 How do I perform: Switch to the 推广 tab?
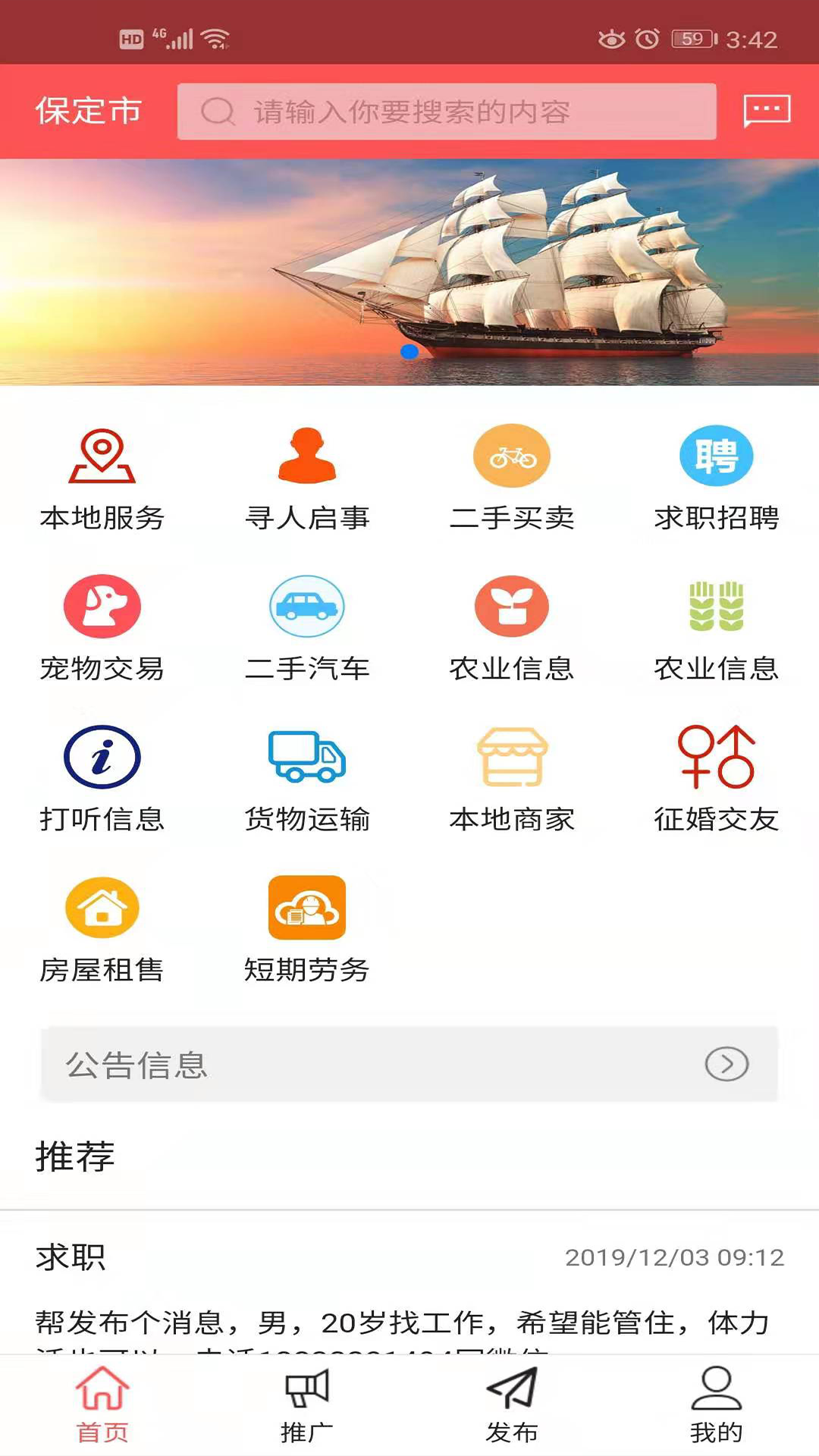coord(307,1405)
